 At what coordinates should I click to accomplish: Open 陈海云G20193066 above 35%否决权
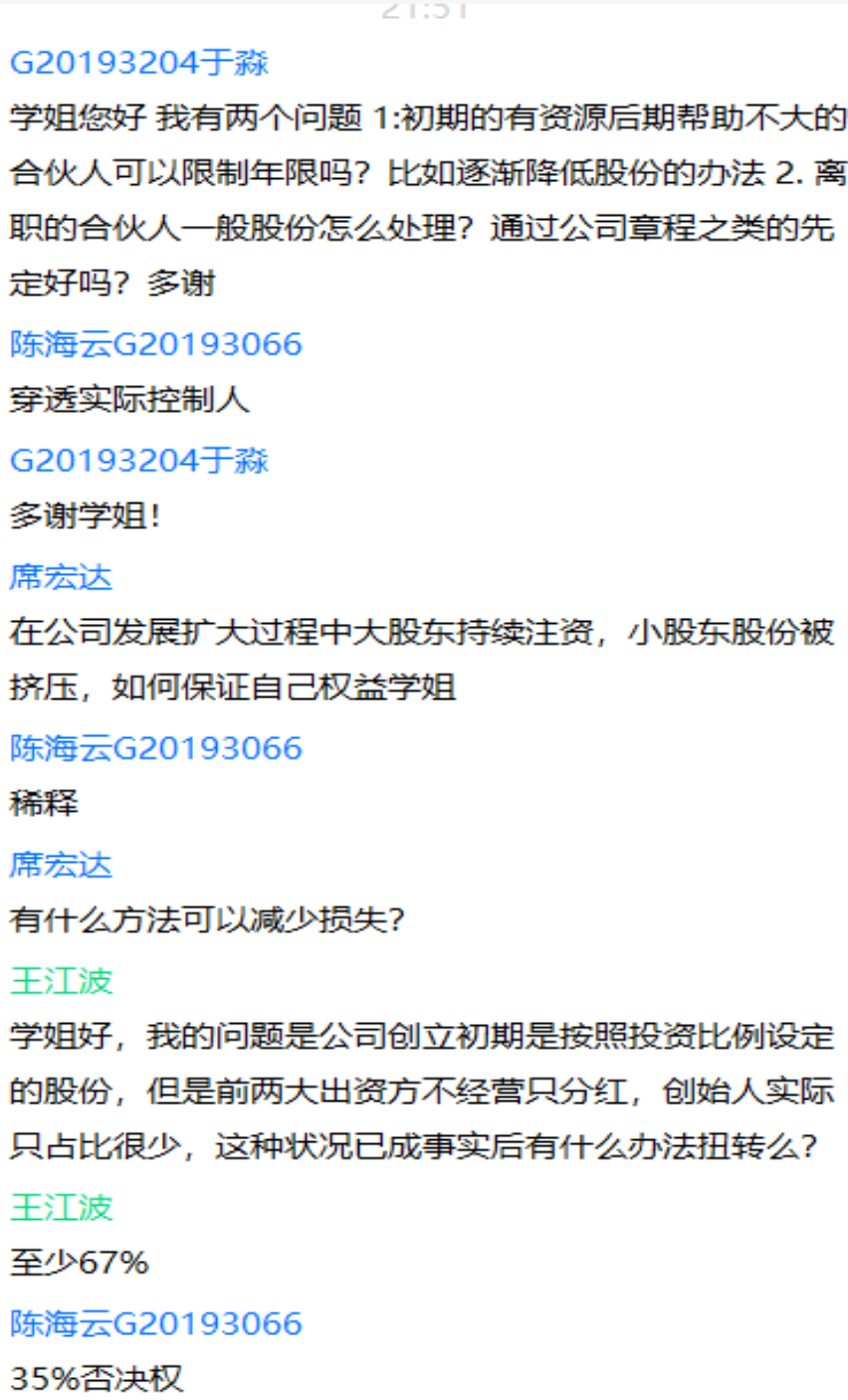(x=155, y=1323)
